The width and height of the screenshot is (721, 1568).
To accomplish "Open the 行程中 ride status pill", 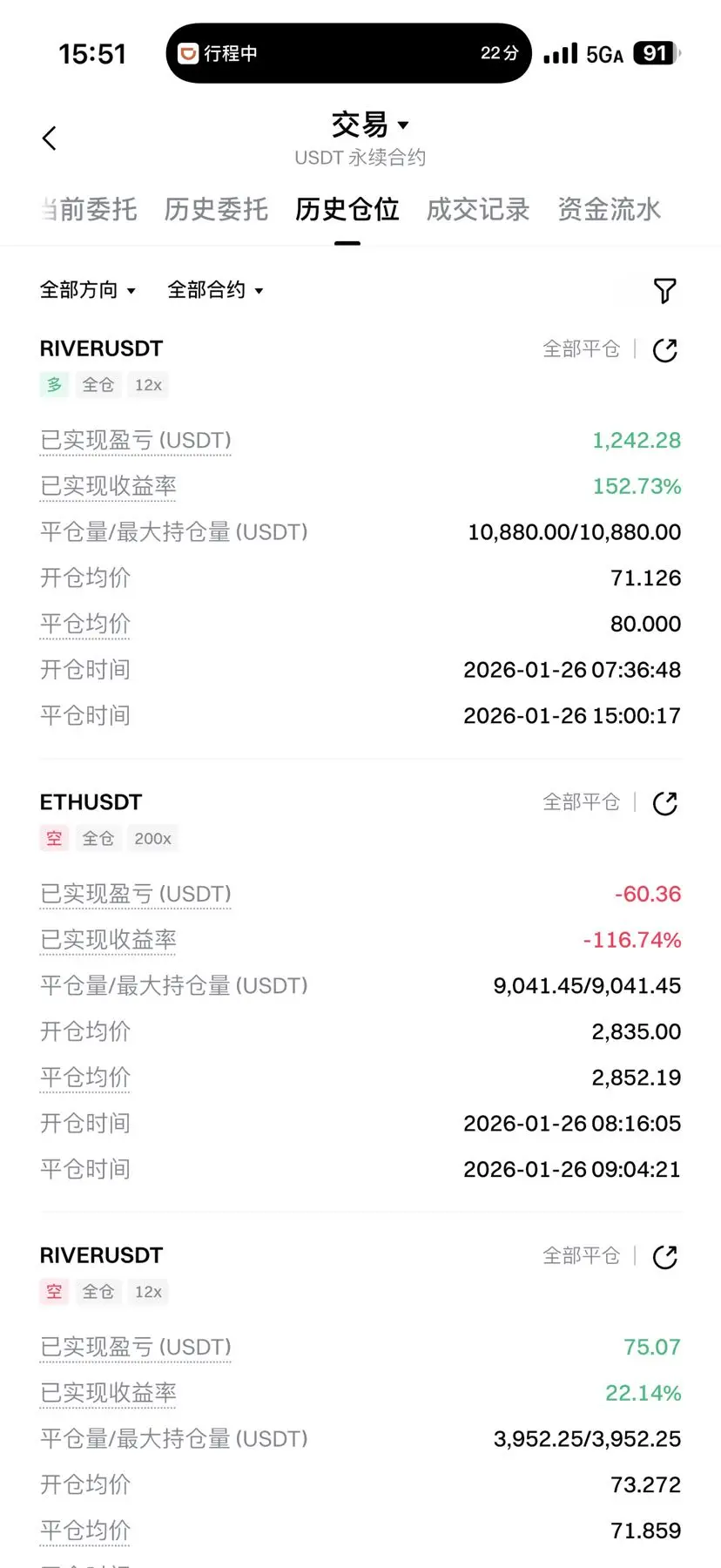I will coord(348,53).
